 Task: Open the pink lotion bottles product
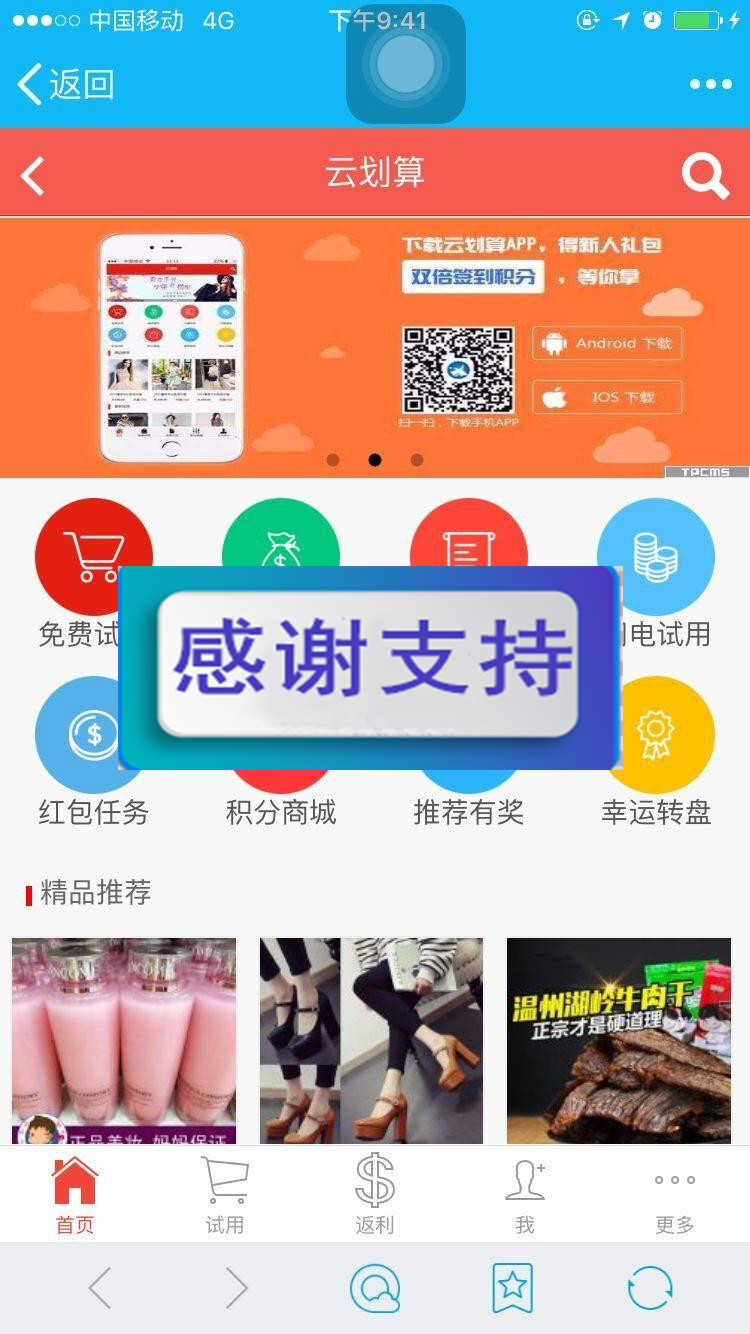coord(124,1040)
